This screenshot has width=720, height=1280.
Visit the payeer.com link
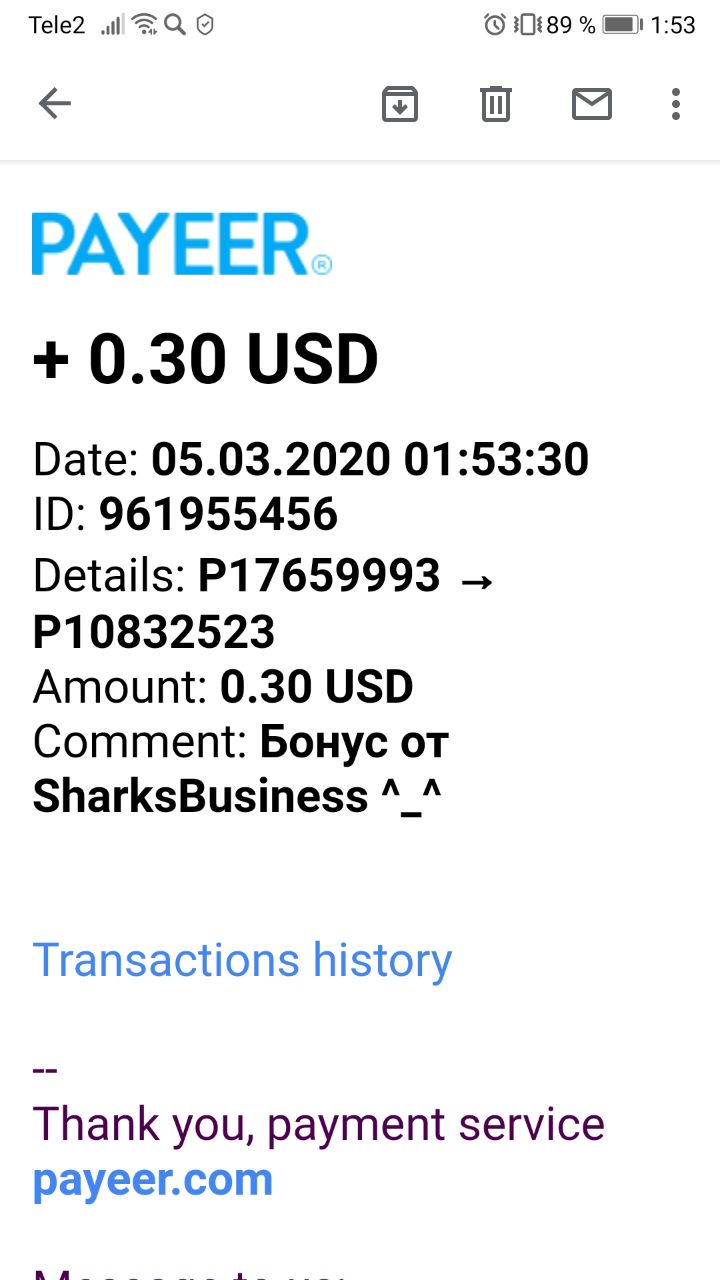click(x=153, y=1180)
